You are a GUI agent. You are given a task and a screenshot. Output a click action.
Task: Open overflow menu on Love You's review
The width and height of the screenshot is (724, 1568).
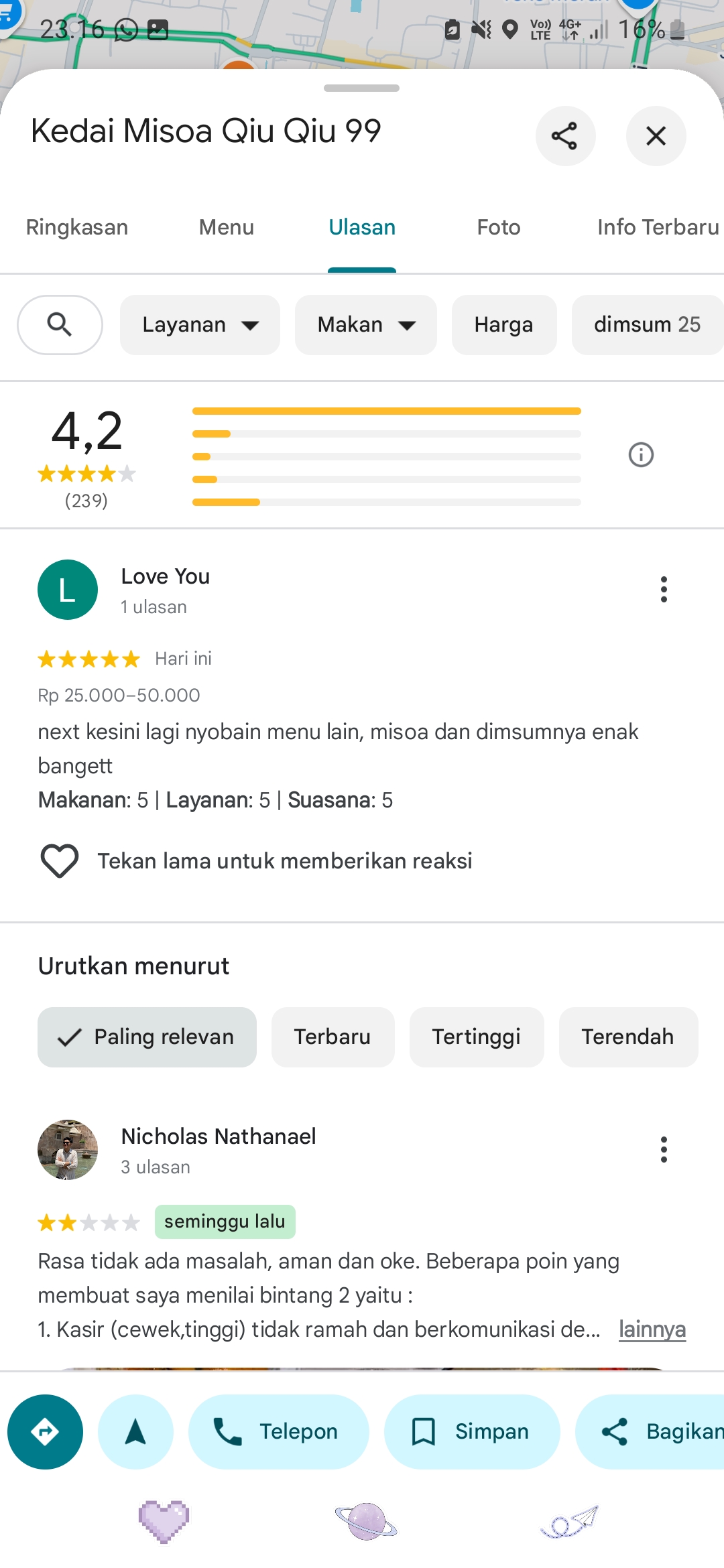(664, 590)
